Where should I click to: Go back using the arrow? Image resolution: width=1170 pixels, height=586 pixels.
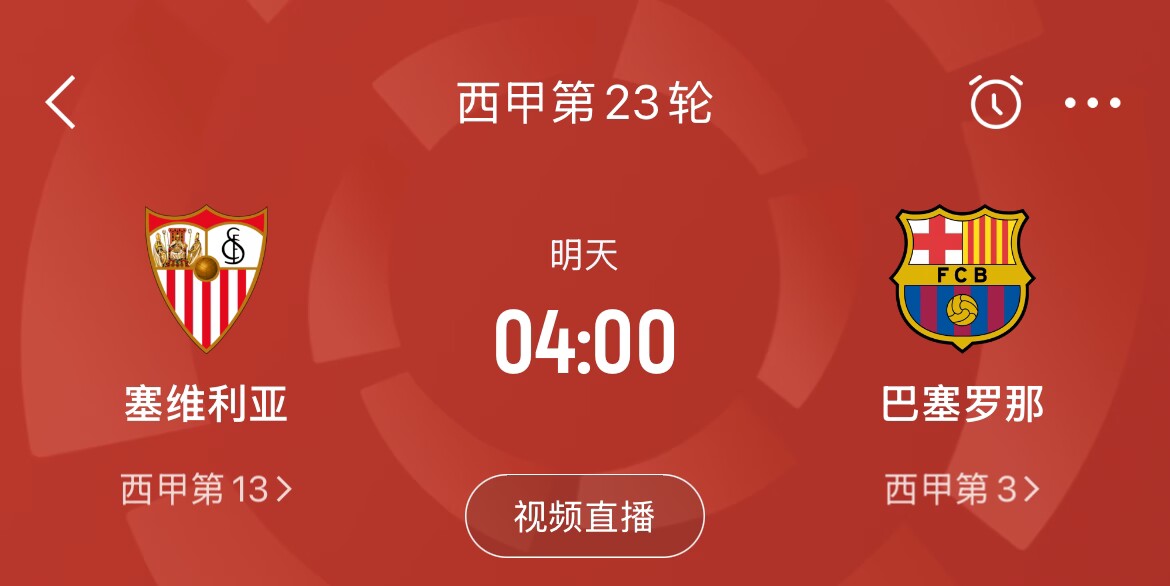point(61,101)
